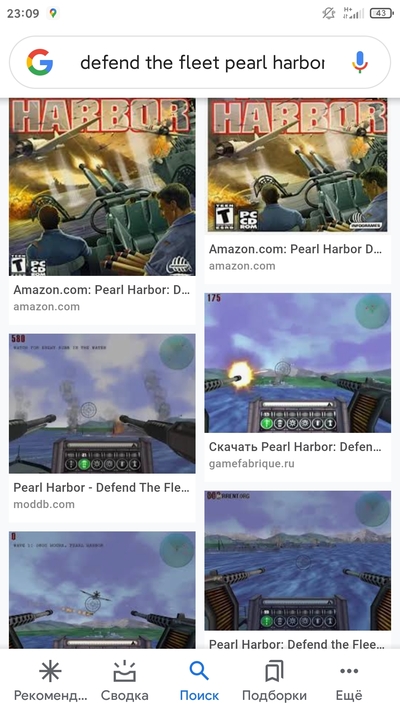400x711 pixels.
Task: Tap the Google logo in search bar
Action: (40, 63)
